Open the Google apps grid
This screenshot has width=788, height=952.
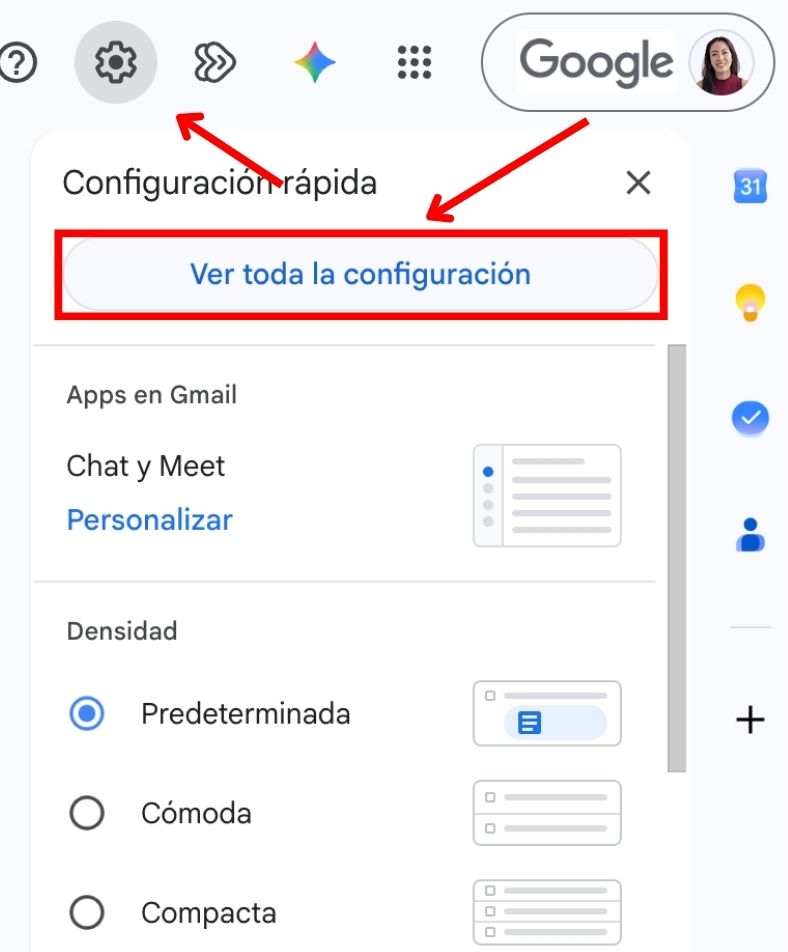click(414, 62)
